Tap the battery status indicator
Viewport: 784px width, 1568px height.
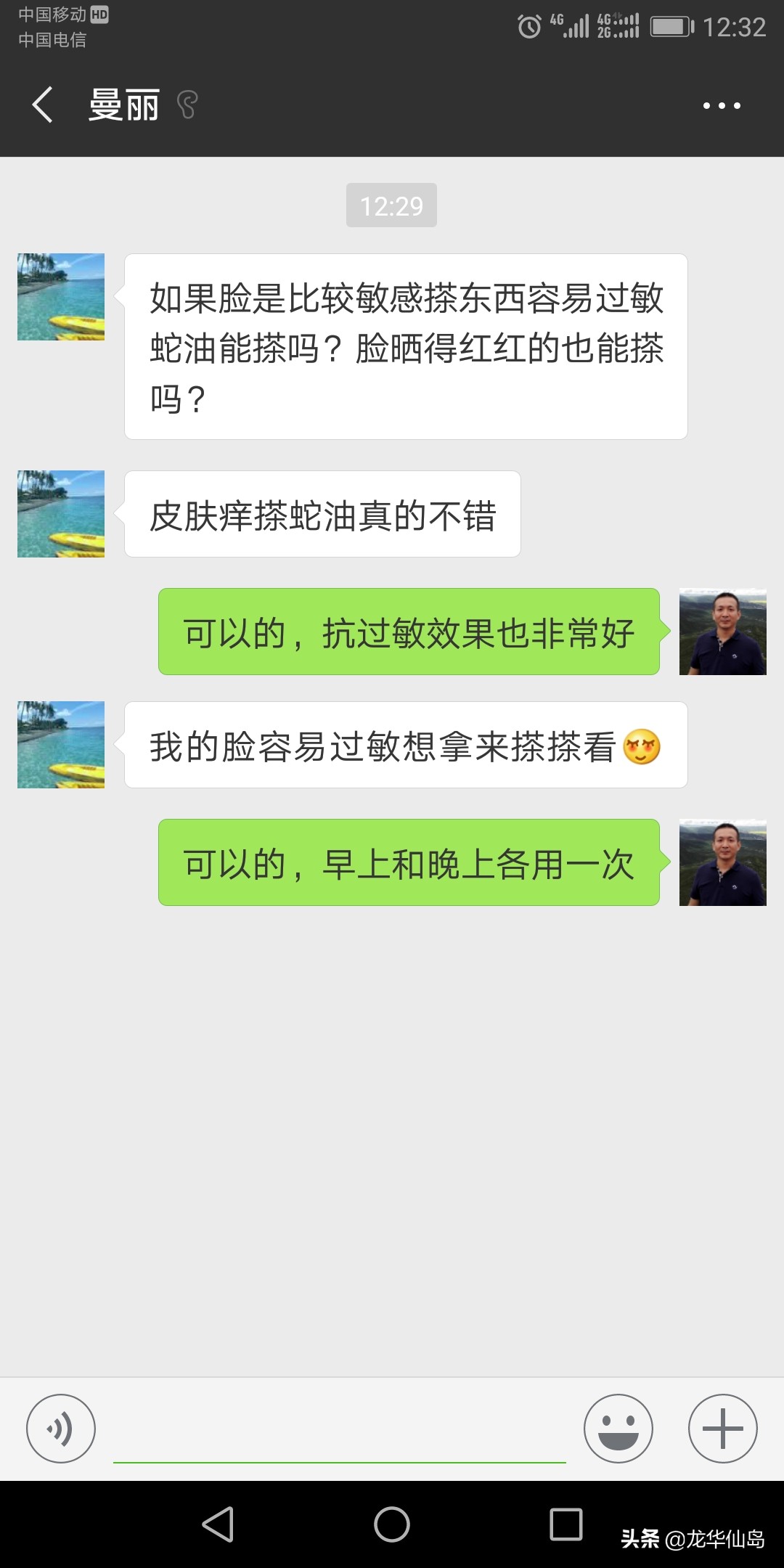[x=671, y=25]
